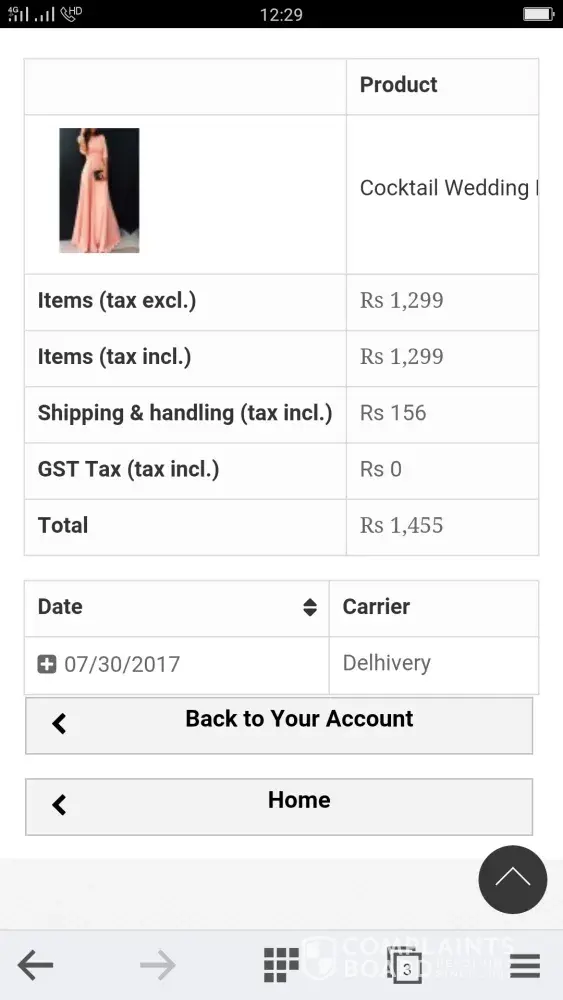This screenshot has width=563, height=1000.
Task: Open the browser hamburger menu
Action: 525,966
